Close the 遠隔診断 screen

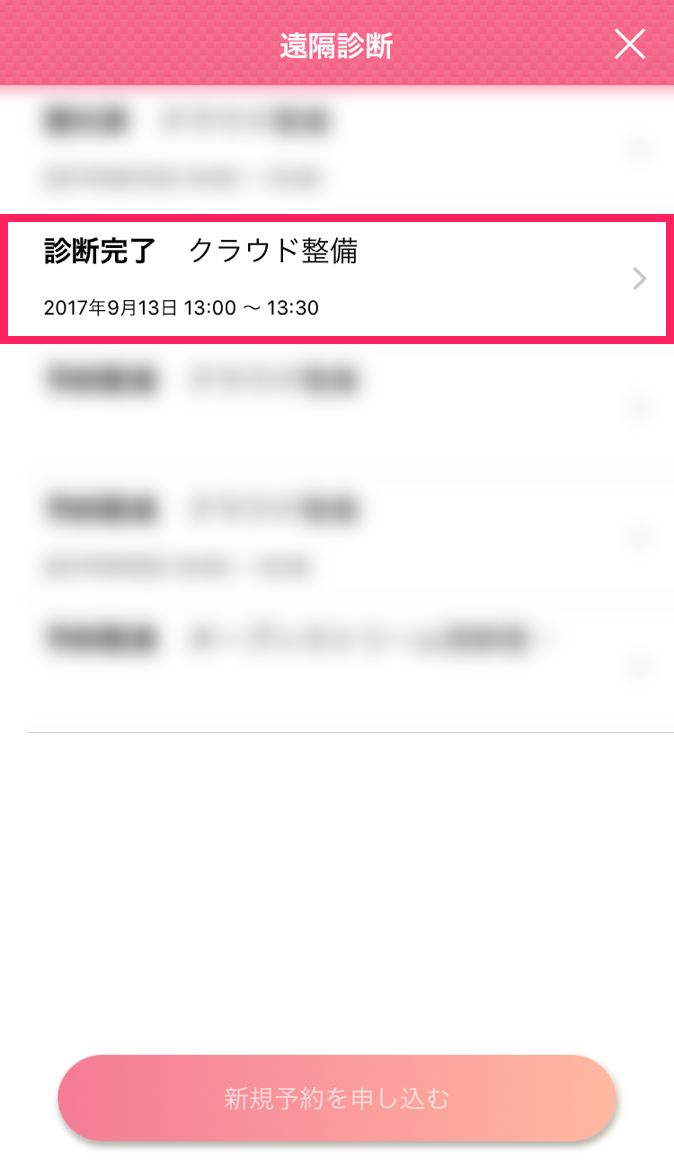[629, 45]
